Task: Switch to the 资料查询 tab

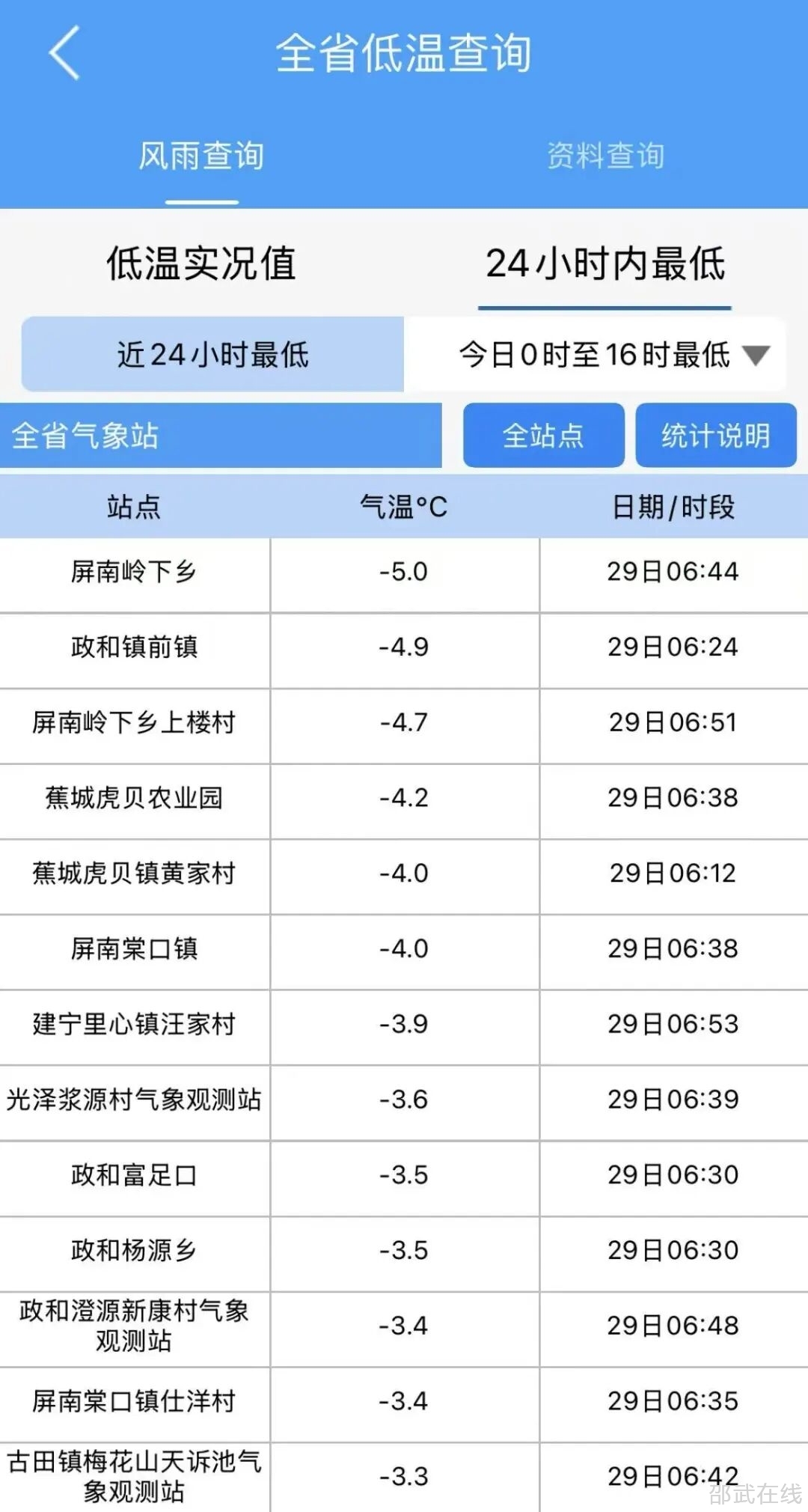Action: (605, 156)
